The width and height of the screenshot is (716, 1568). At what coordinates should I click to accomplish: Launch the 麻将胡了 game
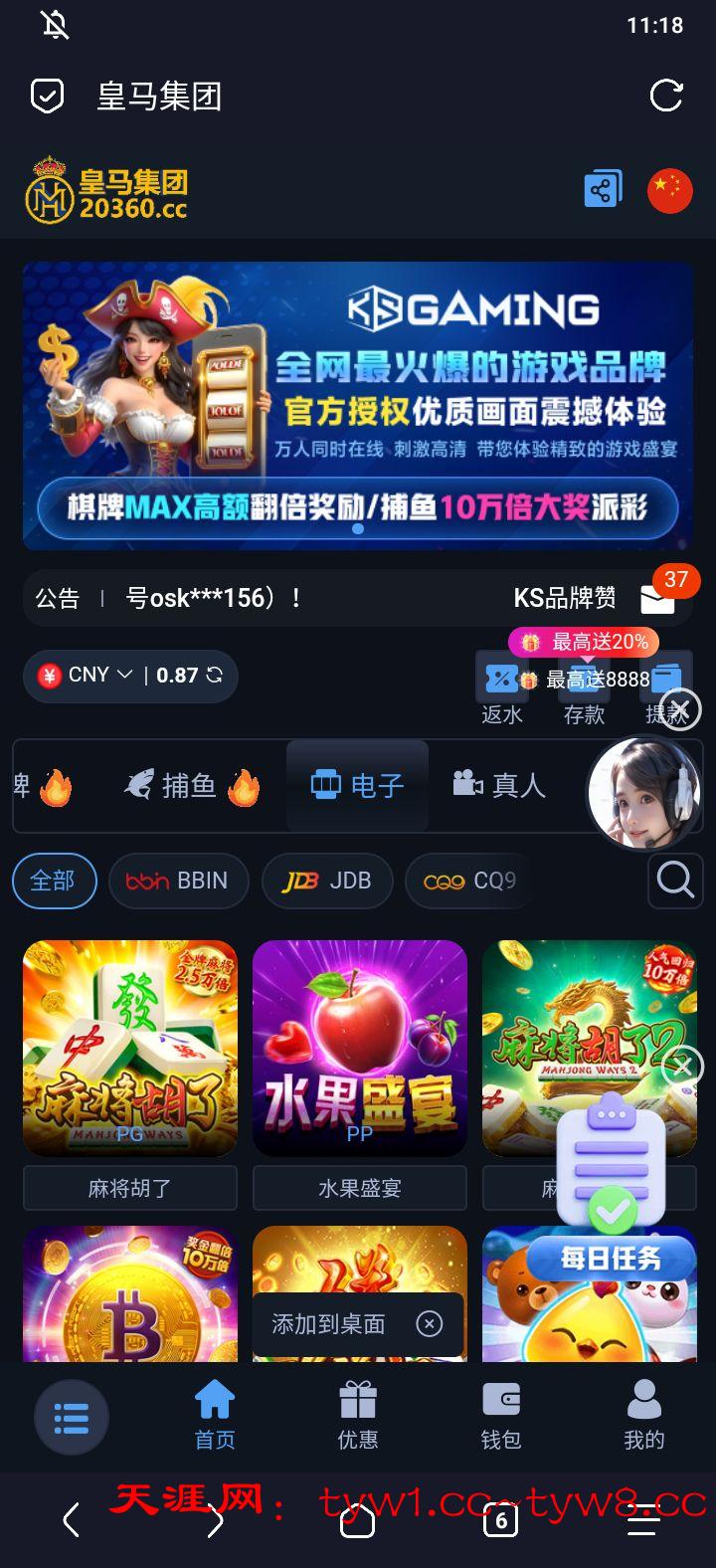click(130, 1048)
